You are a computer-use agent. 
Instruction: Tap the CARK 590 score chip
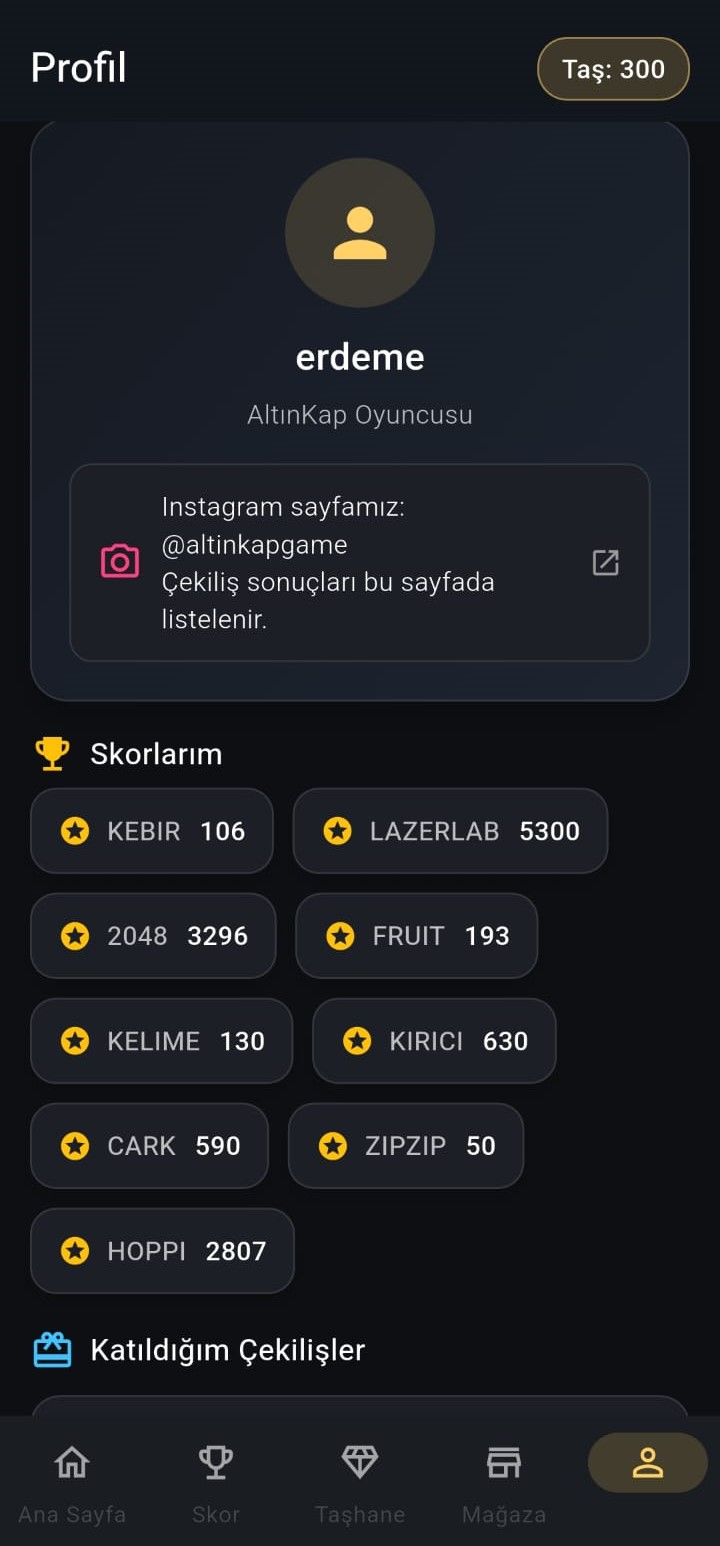150,1146
